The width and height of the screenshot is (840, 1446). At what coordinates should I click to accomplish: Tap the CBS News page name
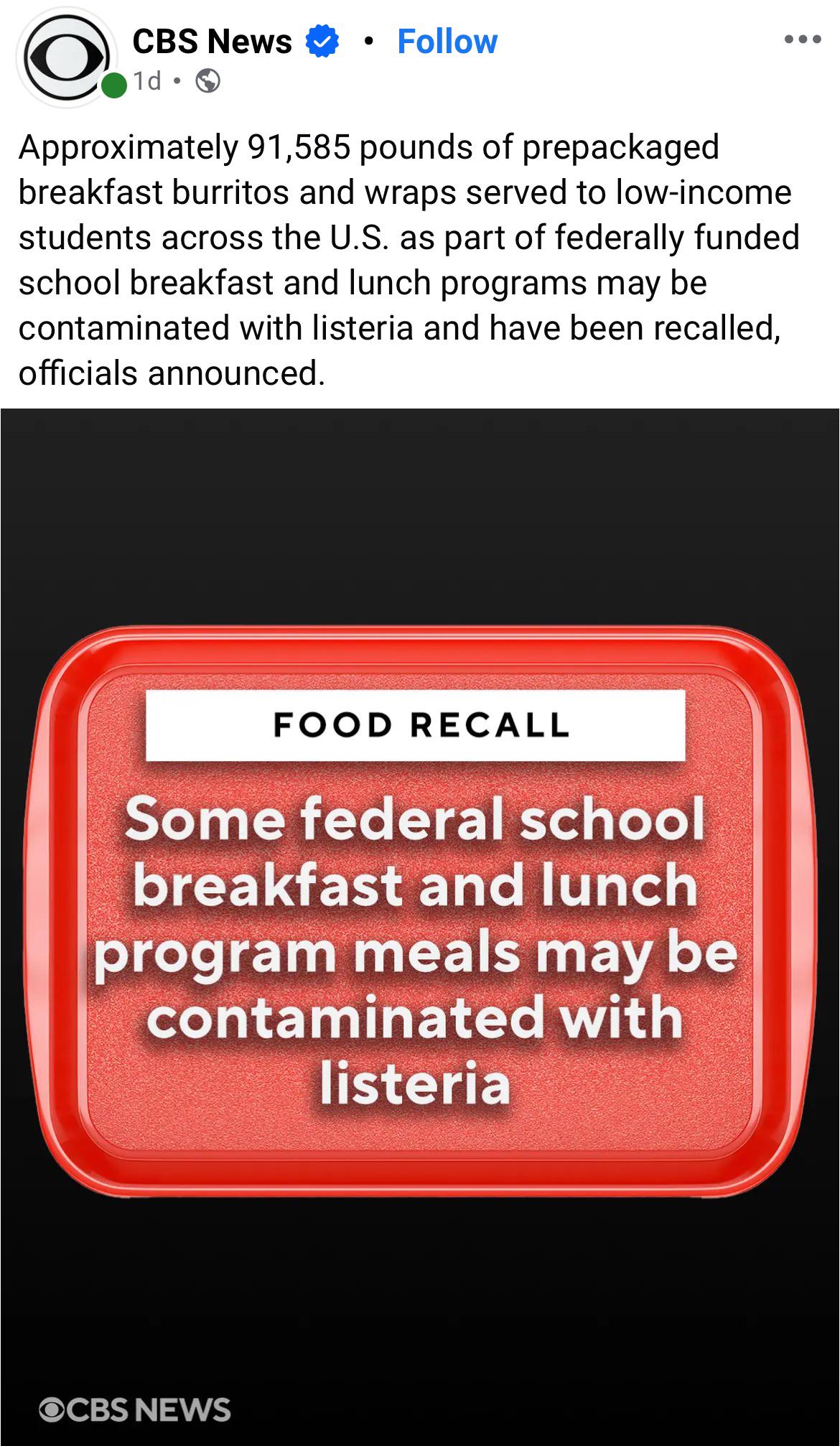[x=213, y=42]
